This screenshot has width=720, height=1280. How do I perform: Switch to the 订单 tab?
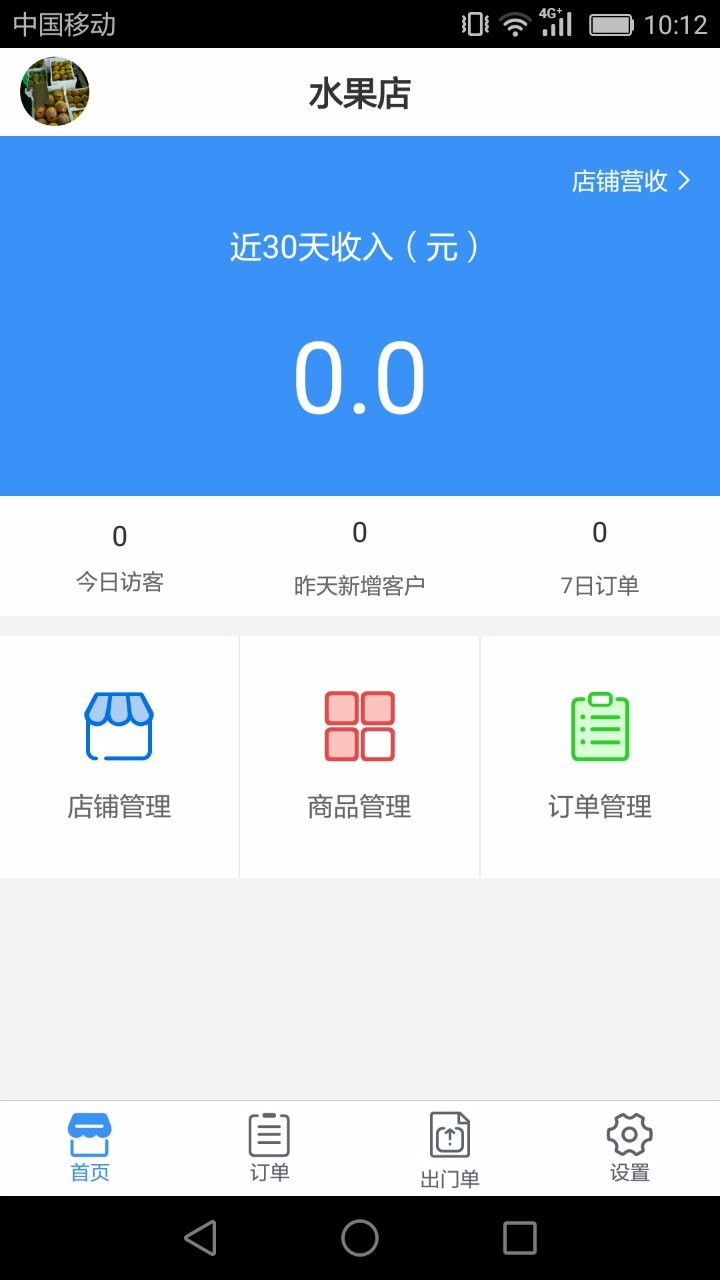pyautogui.click(x=270, y=1148)
